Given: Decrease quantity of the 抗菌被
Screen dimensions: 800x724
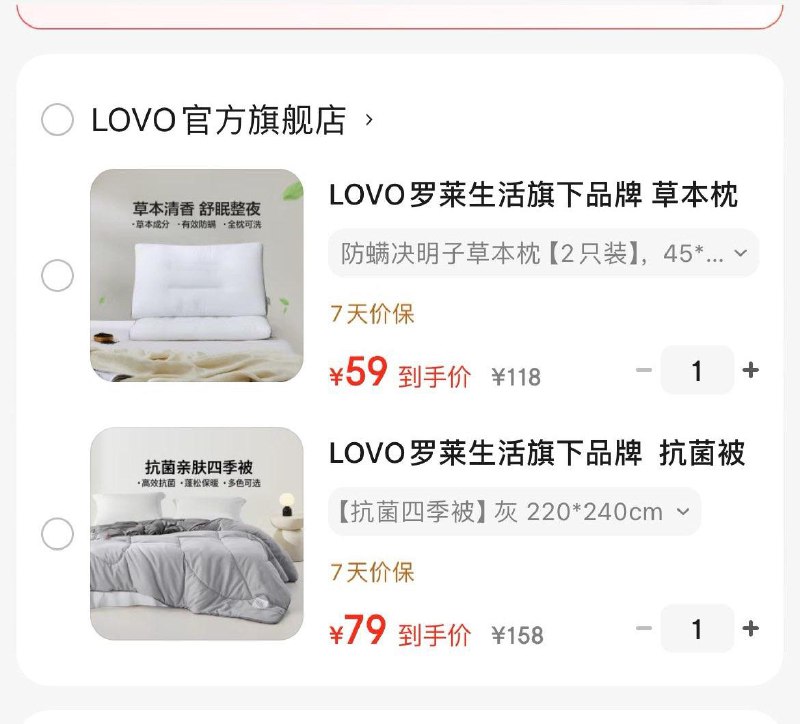Looking at the screenshot, I should [x=644, y=629].
